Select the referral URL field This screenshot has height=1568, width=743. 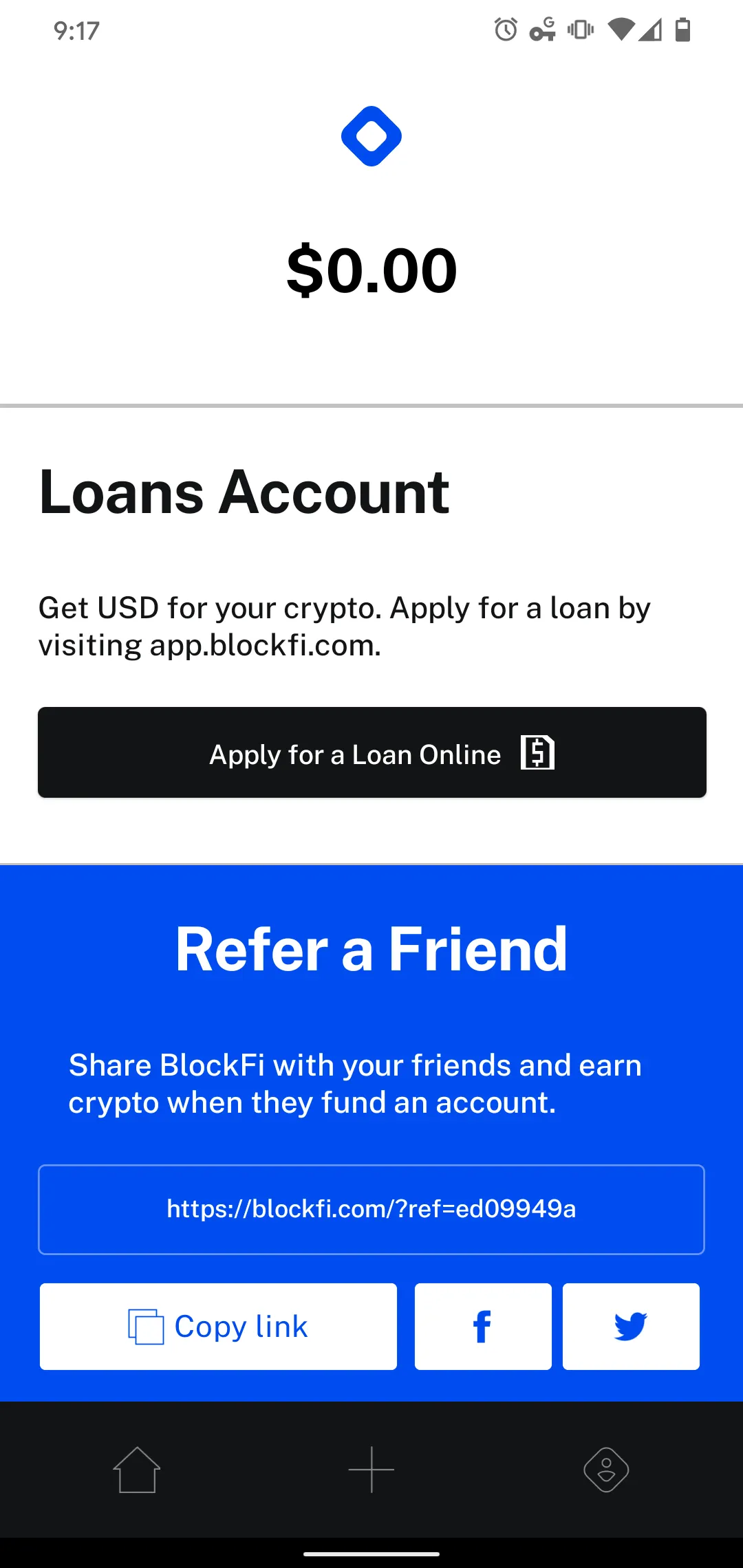371,1209
